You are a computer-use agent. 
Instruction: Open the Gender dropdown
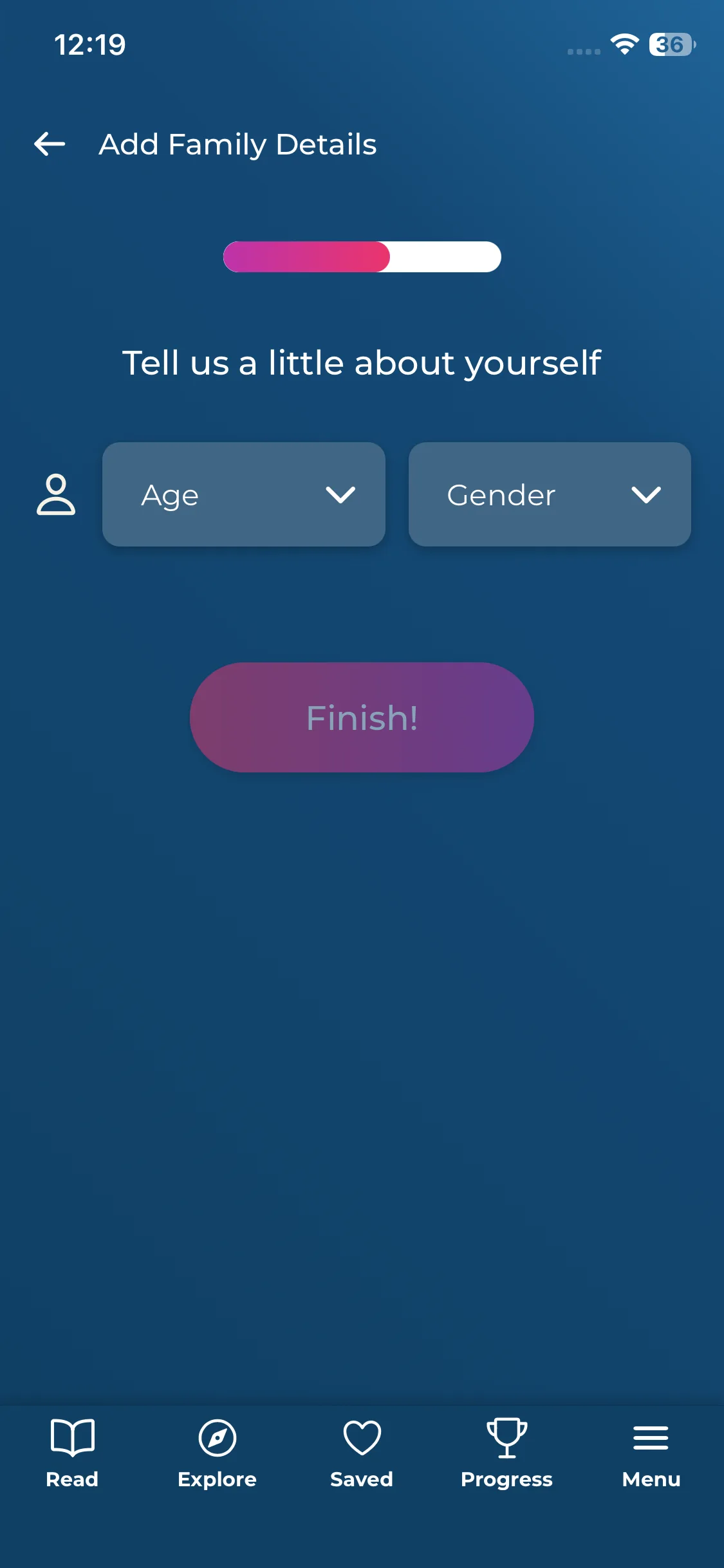click(549, 494)
